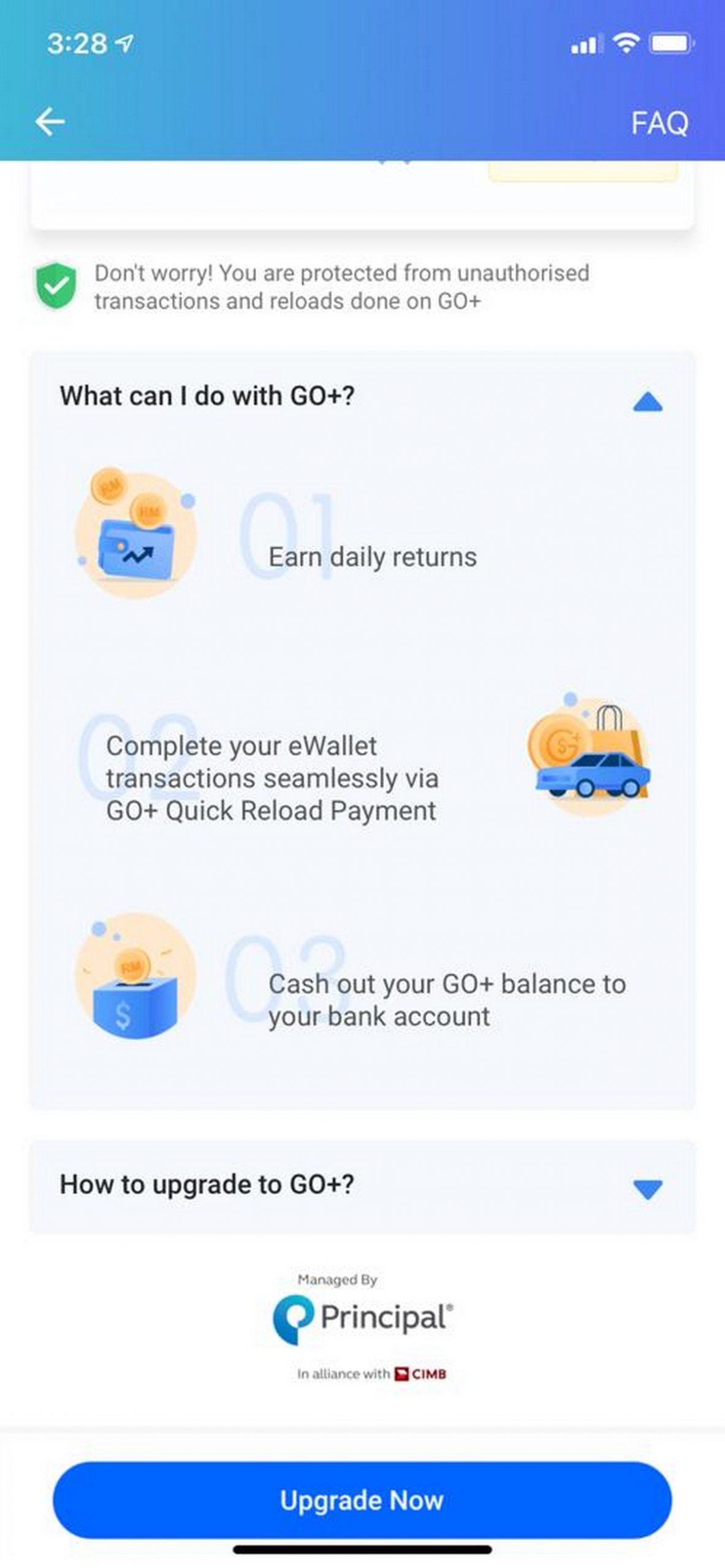Tap the Upgrade Now button
725x1568 pixels.
point(362,1500)
